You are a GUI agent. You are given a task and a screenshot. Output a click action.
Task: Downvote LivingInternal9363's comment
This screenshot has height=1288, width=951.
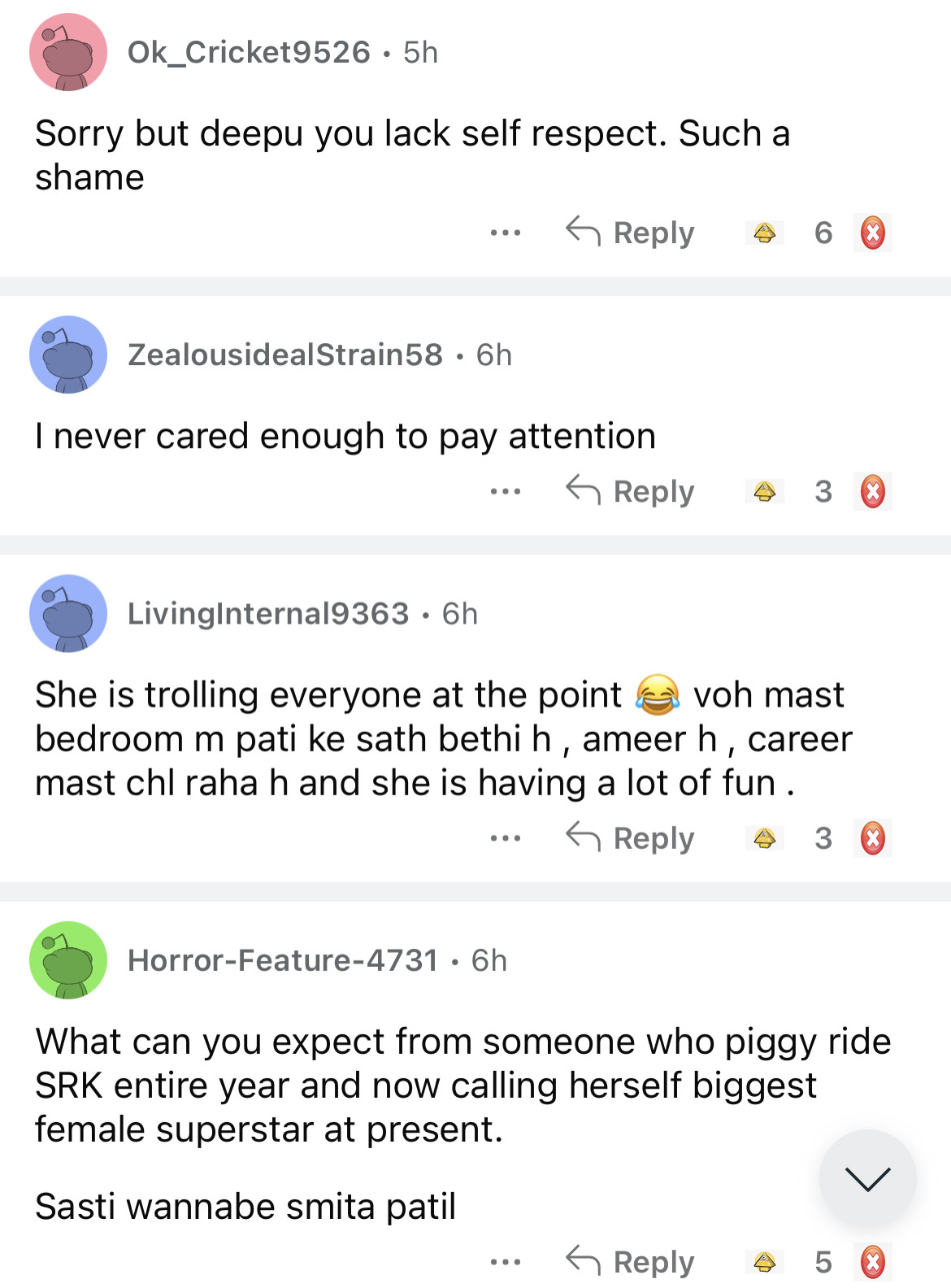[x=873, y=838]
